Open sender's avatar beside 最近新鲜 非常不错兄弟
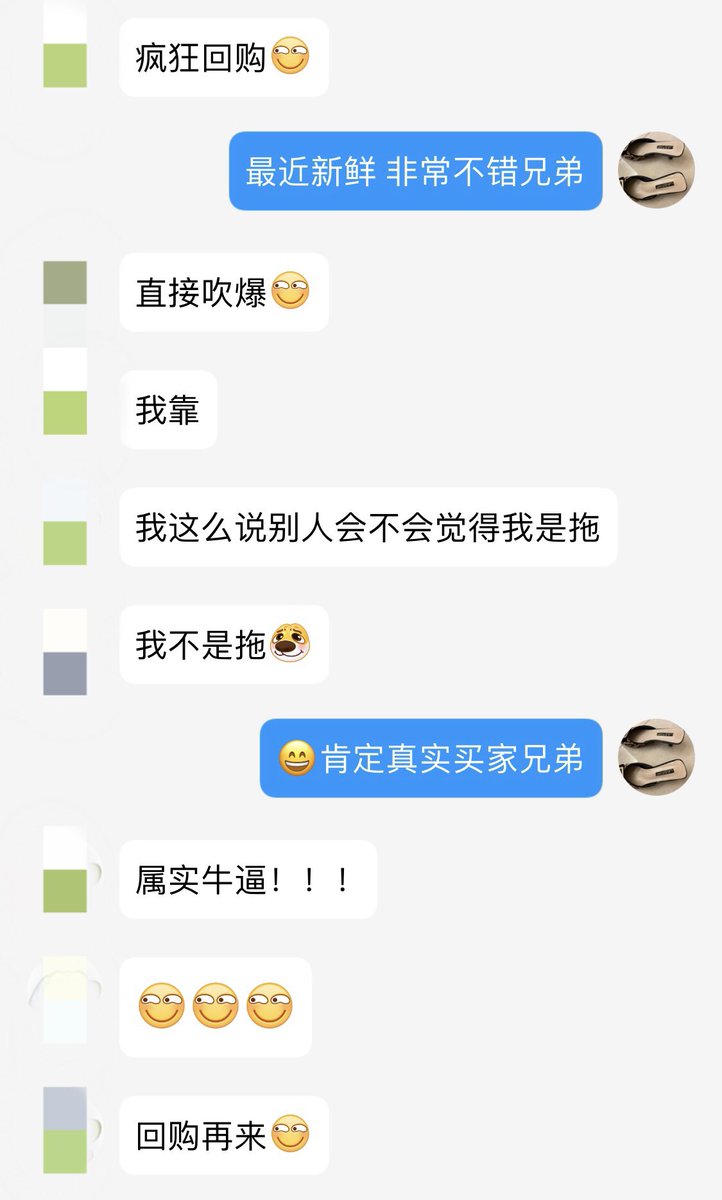 657,170
